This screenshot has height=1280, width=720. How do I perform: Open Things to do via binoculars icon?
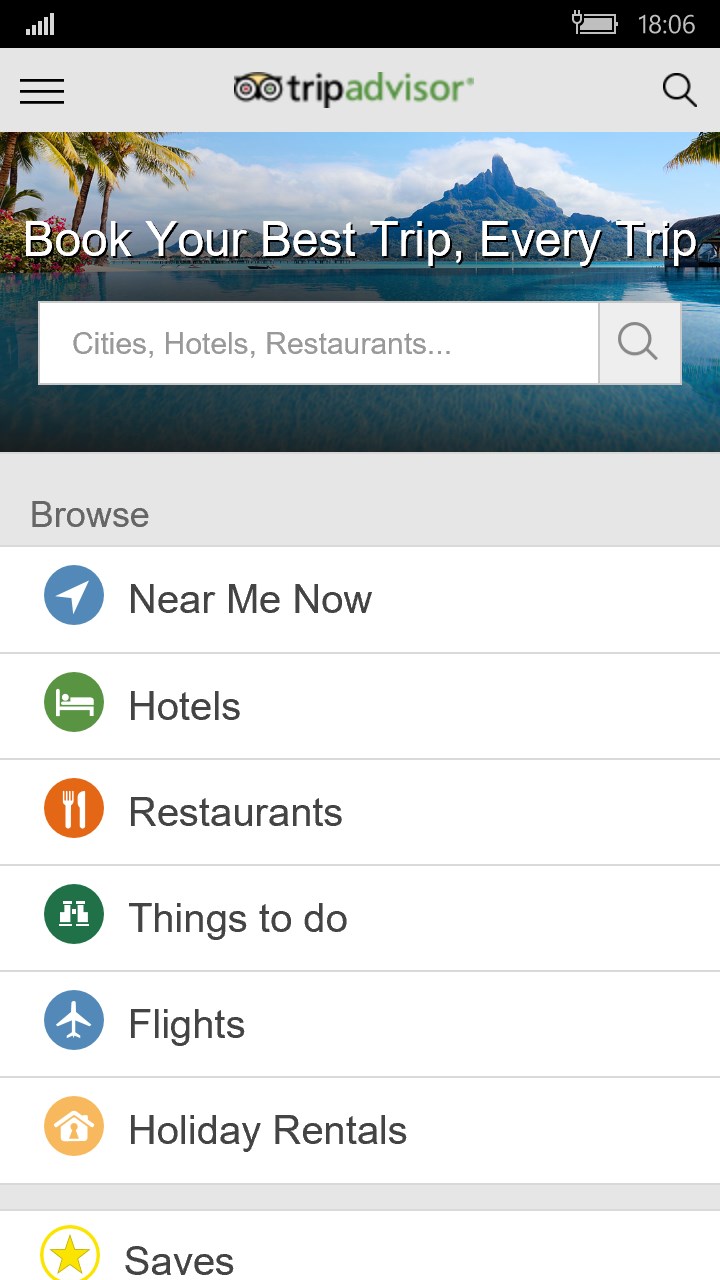[73, 914]
